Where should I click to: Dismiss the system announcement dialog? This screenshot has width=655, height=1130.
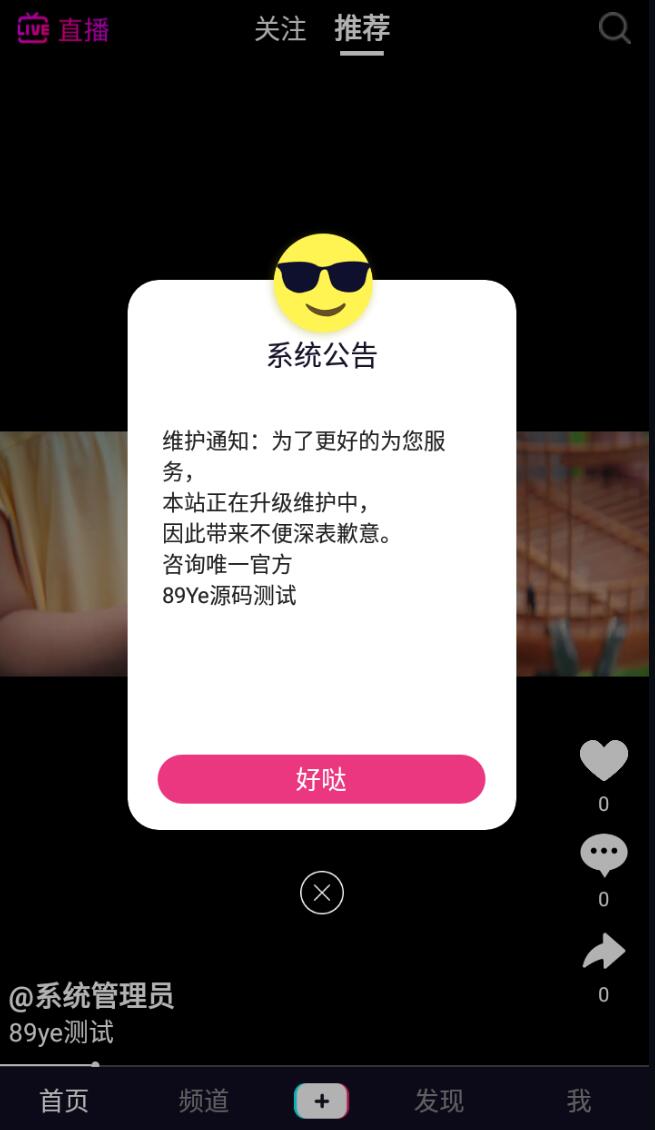(x=322, y=893)
